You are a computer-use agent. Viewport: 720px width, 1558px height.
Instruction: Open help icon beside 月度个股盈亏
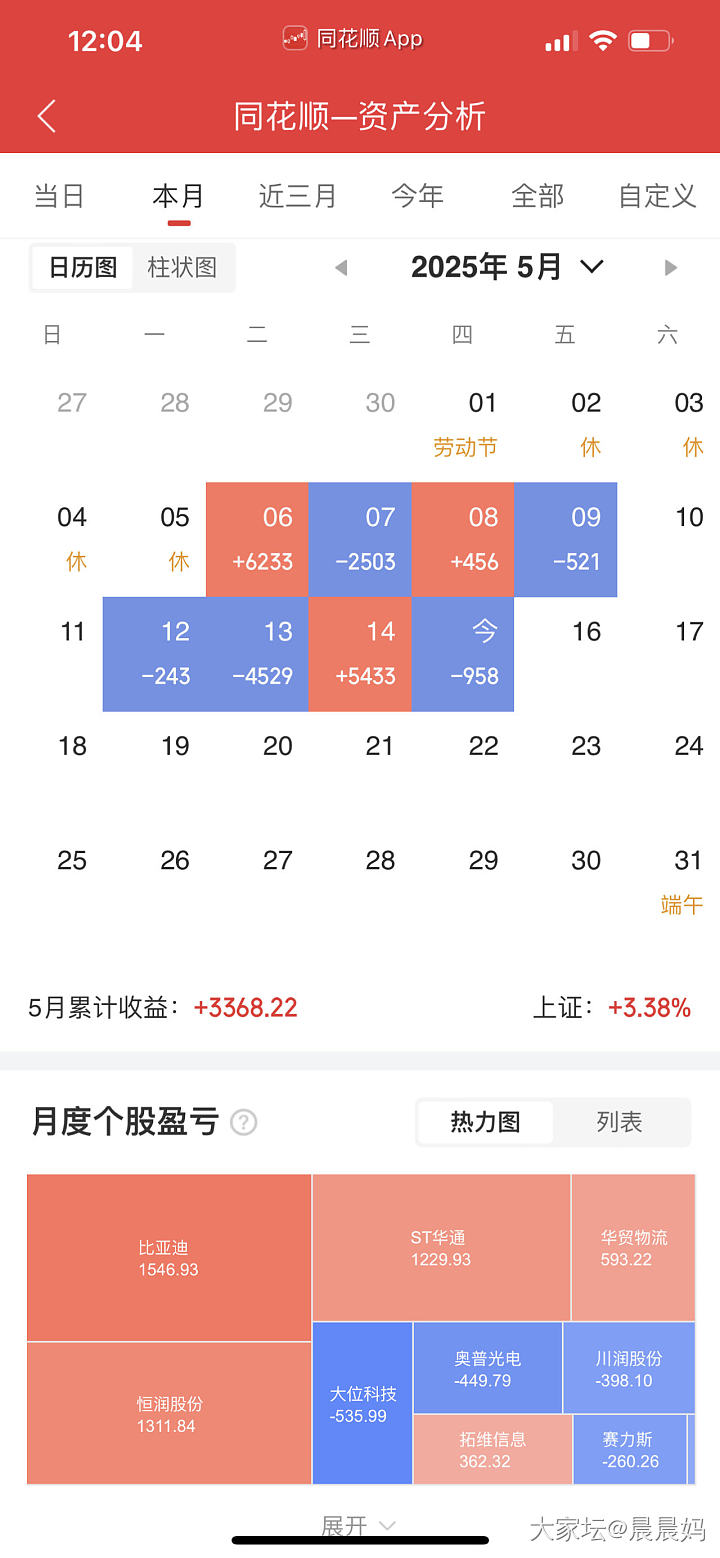point(244,1122)
